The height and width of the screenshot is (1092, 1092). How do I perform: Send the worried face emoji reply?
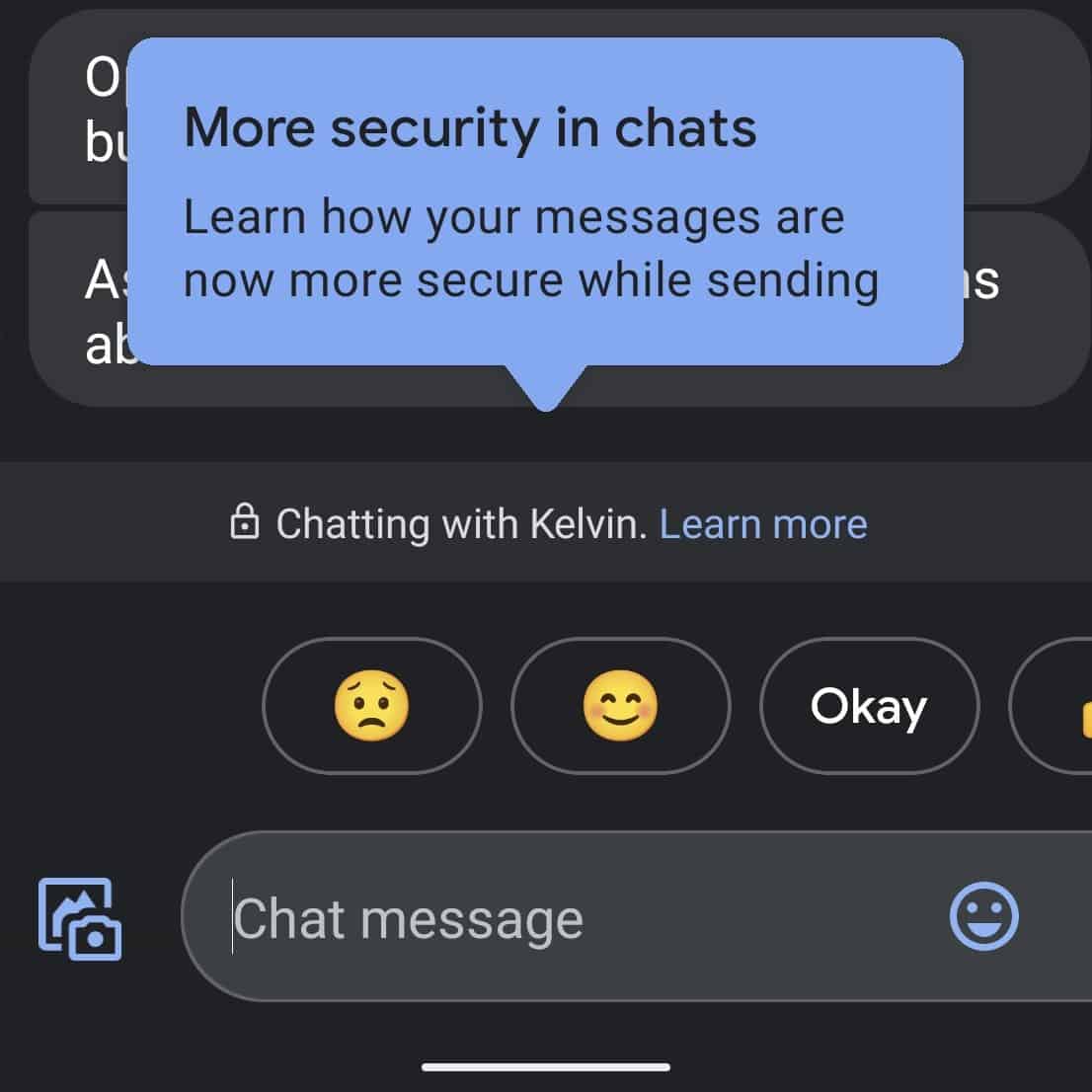pos(371,706)
